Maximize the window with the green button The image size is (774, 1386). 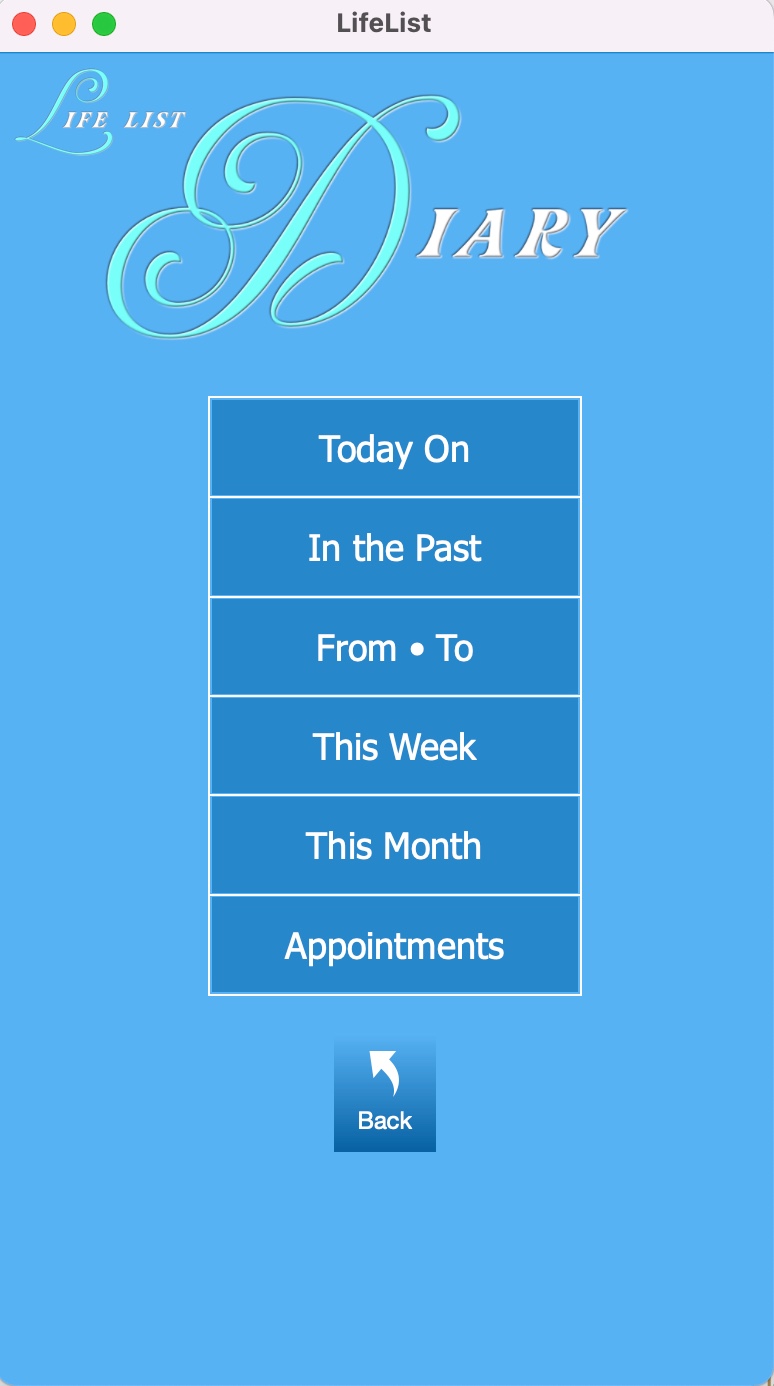click(x=104, y=24)
